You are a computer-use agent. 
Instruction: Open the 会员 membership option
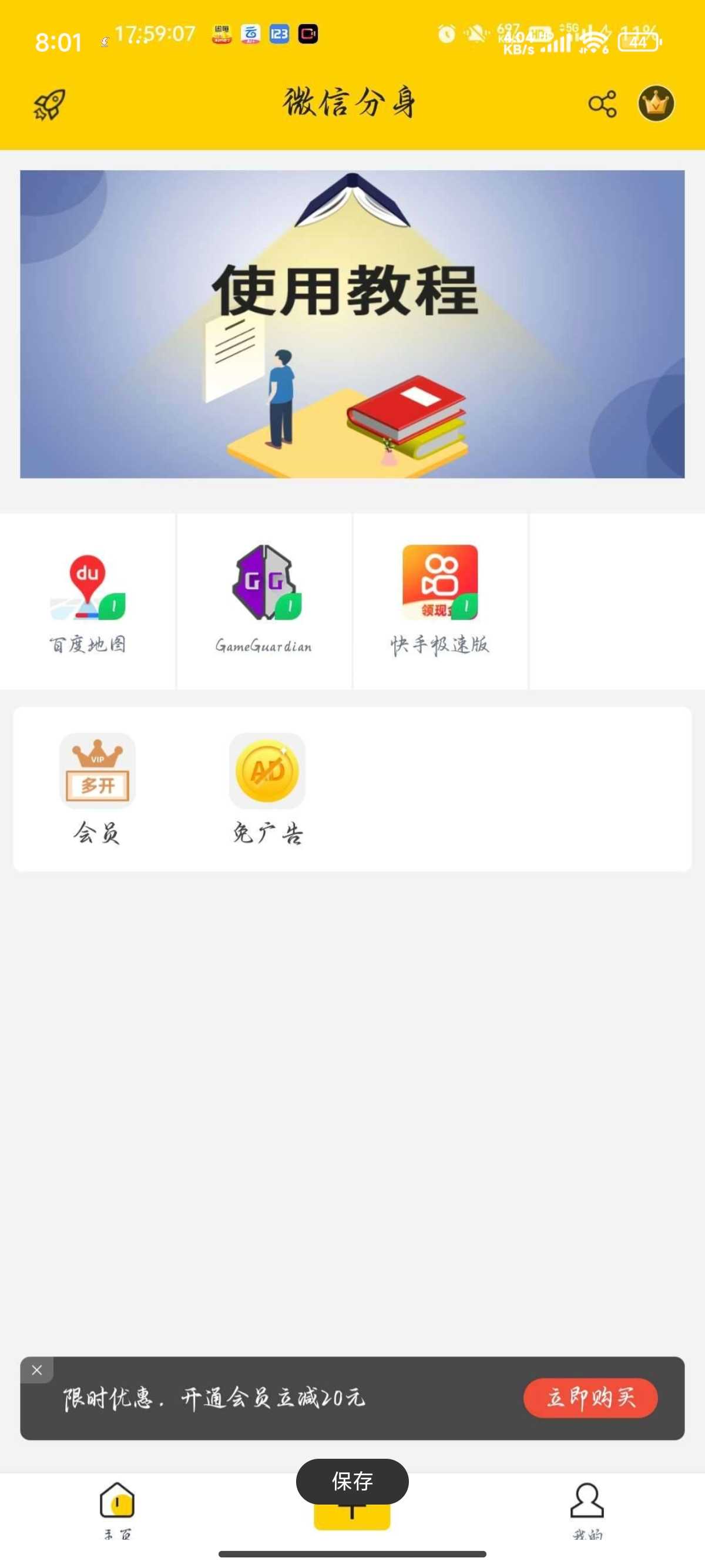(x=98, y=788)
